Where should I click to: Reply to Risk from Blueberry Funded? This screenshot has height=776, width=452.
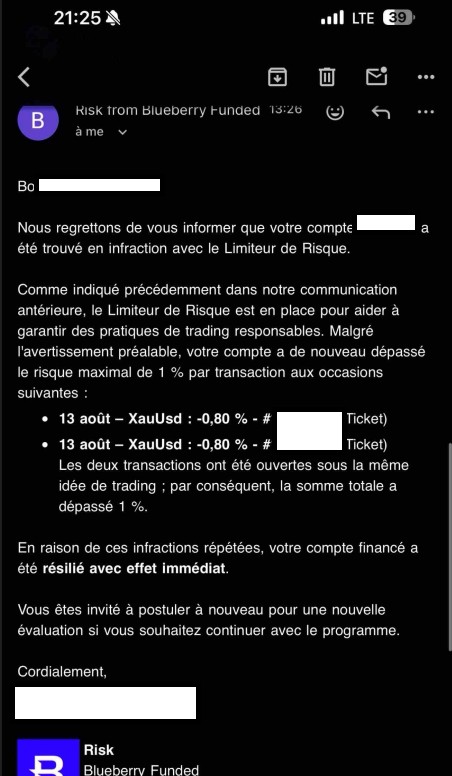(x=381, y=112)
